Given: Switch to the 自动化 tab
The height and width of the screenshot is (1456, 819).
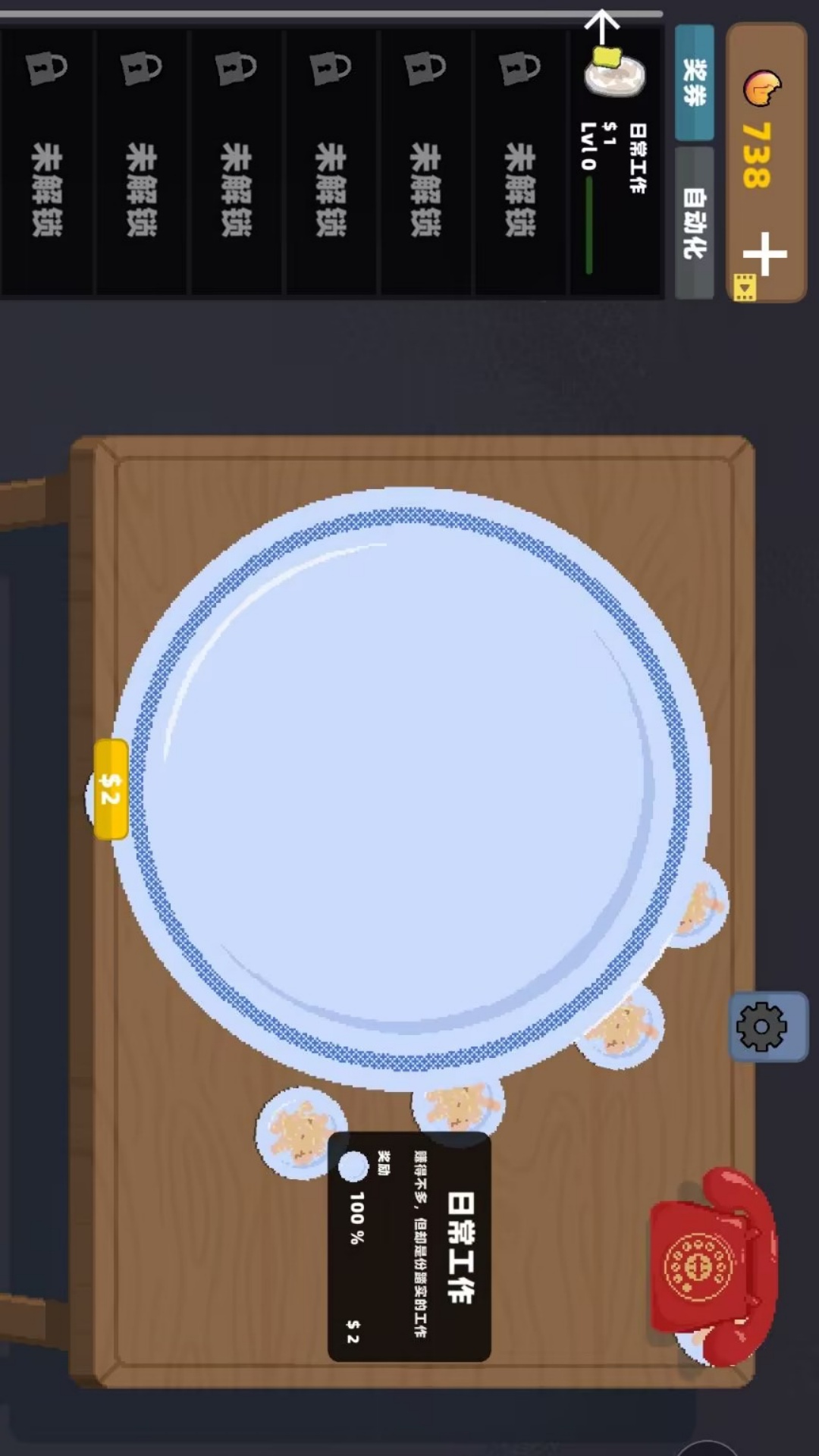Looking at the screenshot, I should tap(695, 223).
